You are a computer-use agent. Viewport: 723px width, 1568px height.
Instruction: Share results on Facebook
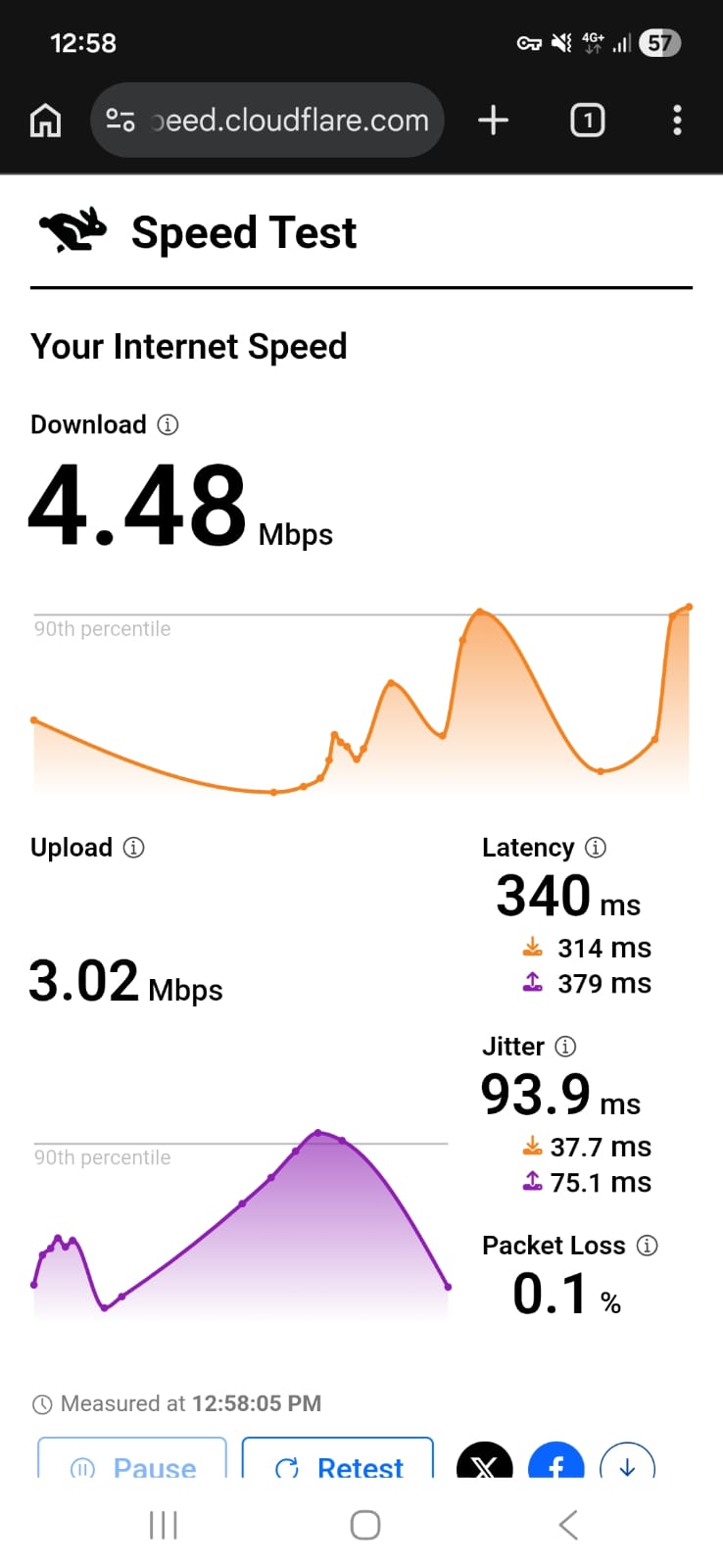point(555,1464)
